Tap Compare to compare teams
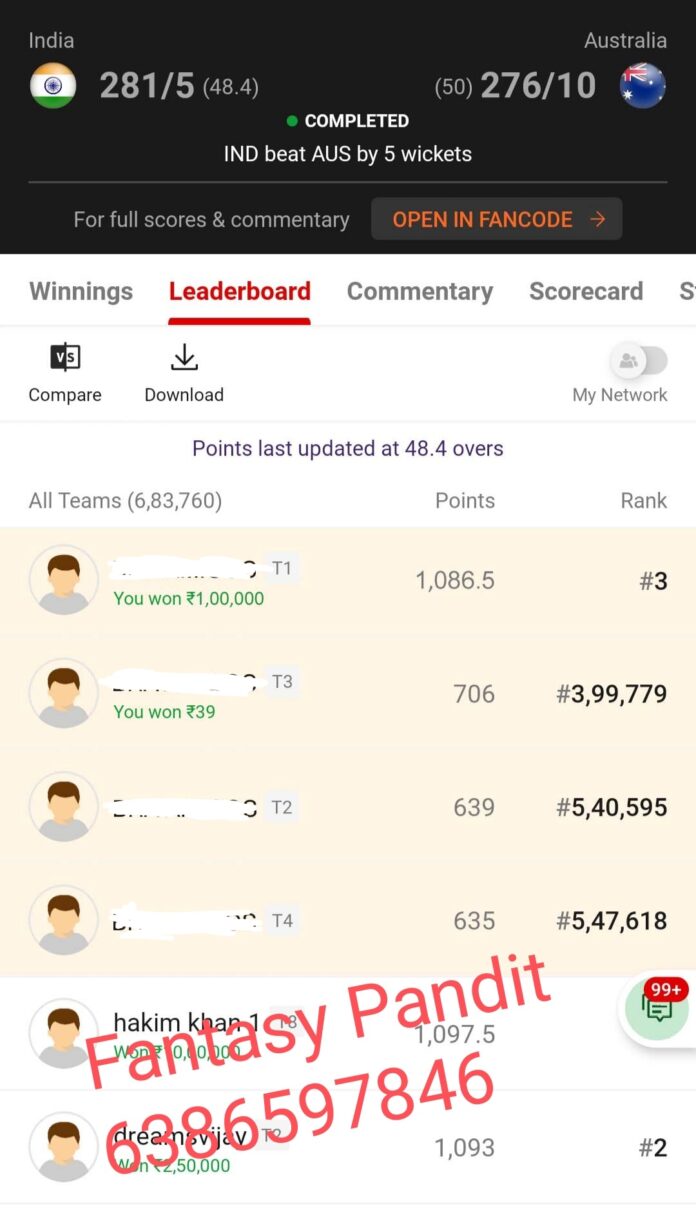This screenshot has height=1215, width=696. (65, 373)
